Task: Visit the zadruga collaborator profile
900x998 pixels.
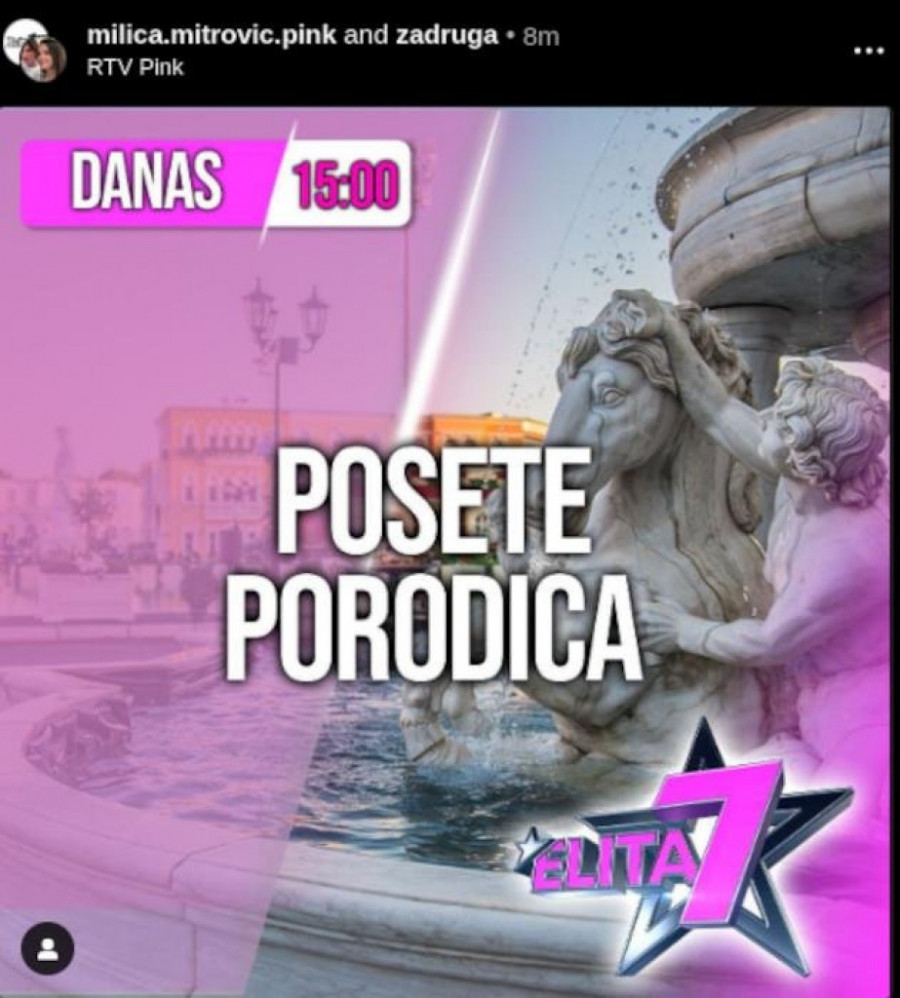Action: [x=447, y=35]
